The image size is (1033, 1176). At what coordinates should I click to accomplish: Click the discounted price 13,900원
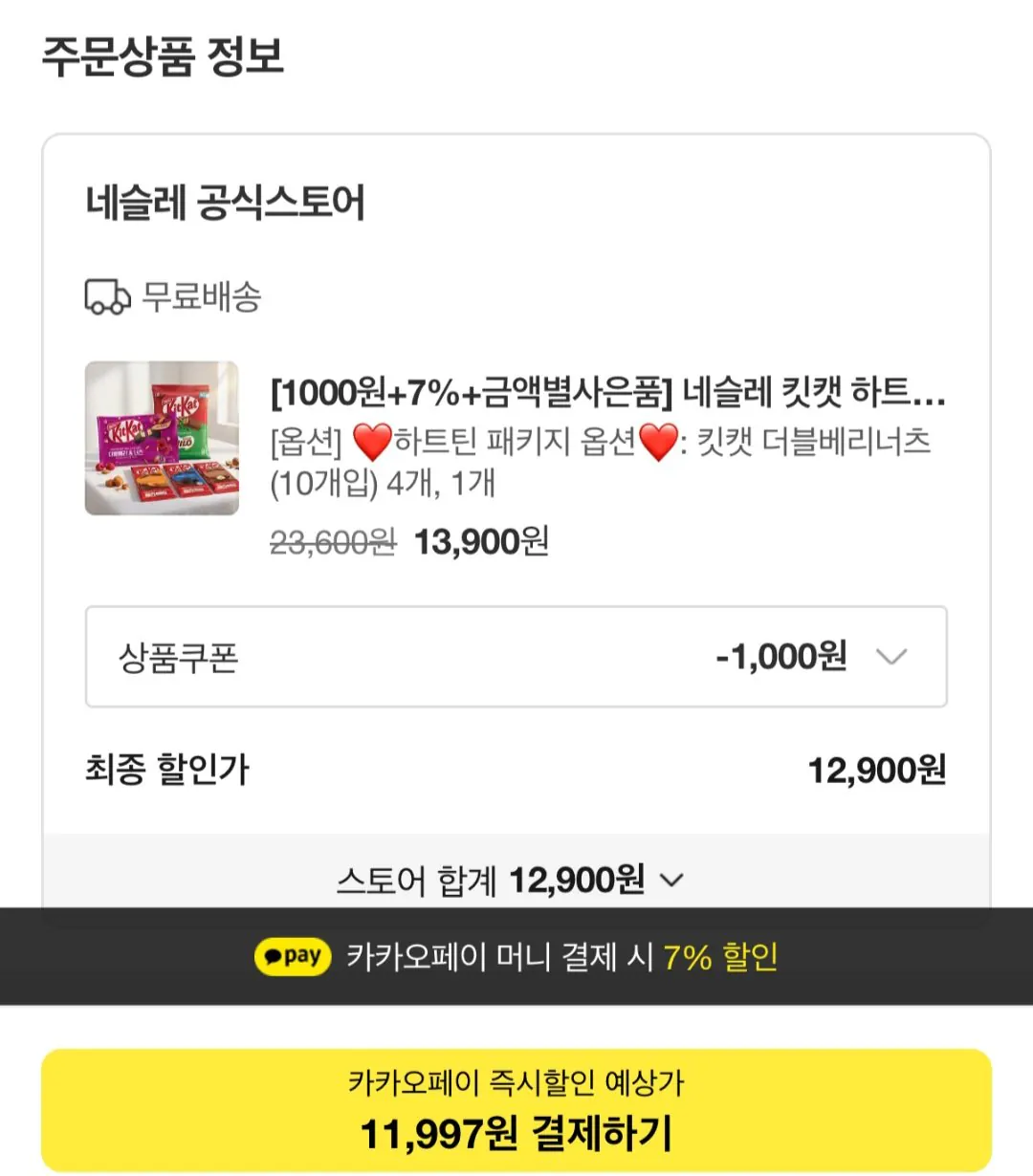coord(478,540)
